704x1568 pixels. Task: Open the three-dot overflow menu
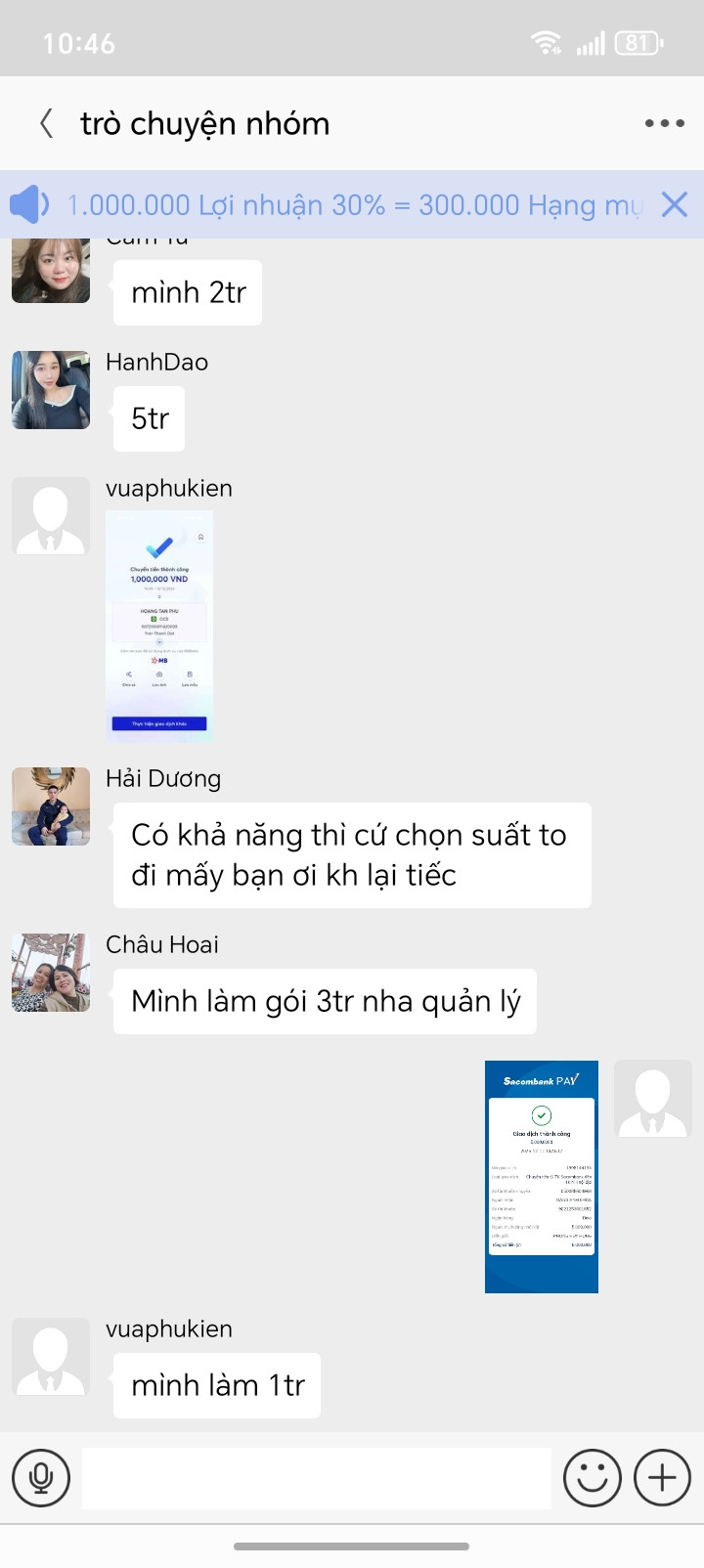(x=664, y=123)
